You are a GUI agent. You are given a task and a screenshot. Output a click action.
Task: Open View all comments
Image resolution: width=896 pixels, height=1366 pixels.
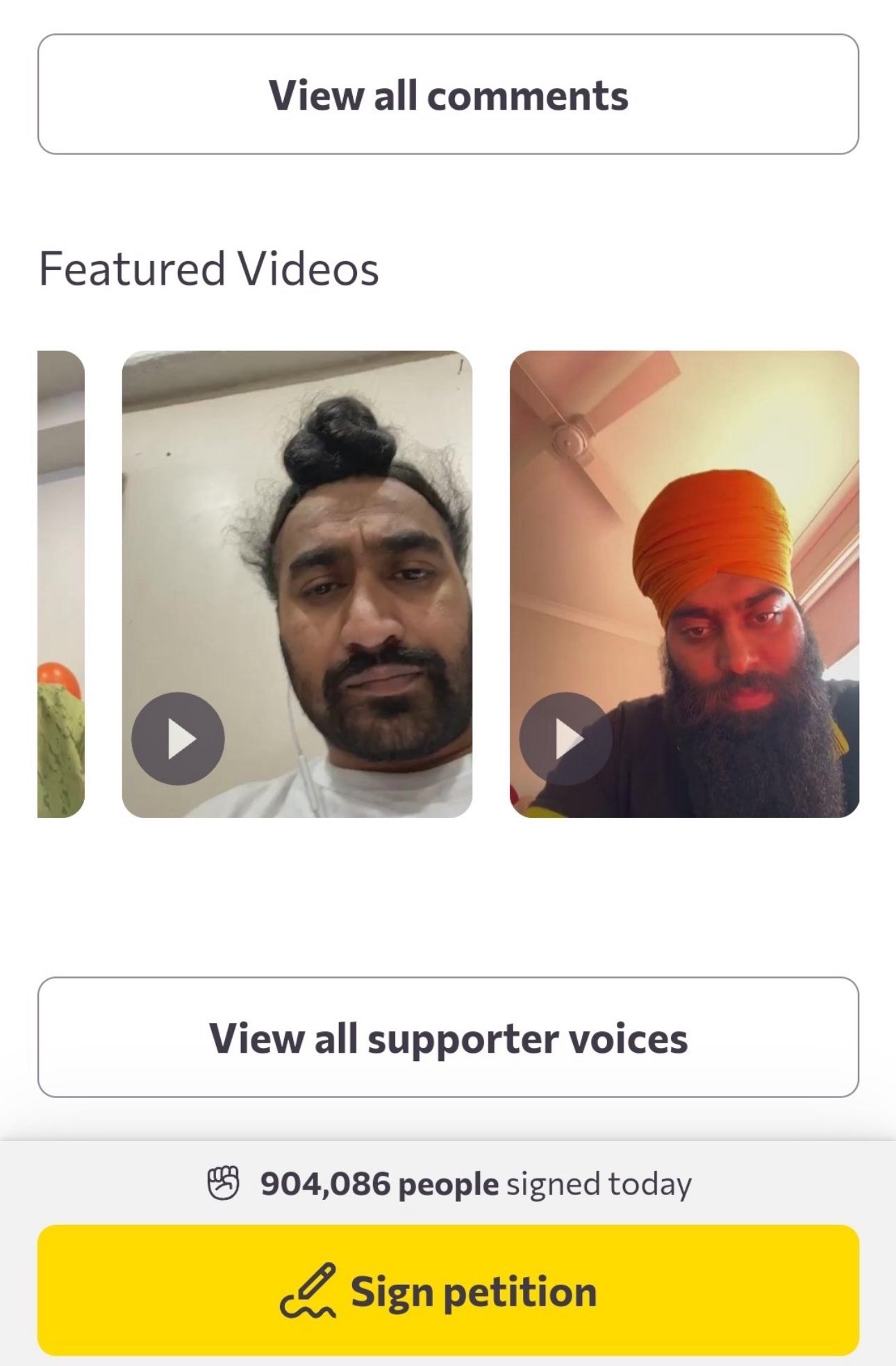pyautogui.click(x=448, y=94)
